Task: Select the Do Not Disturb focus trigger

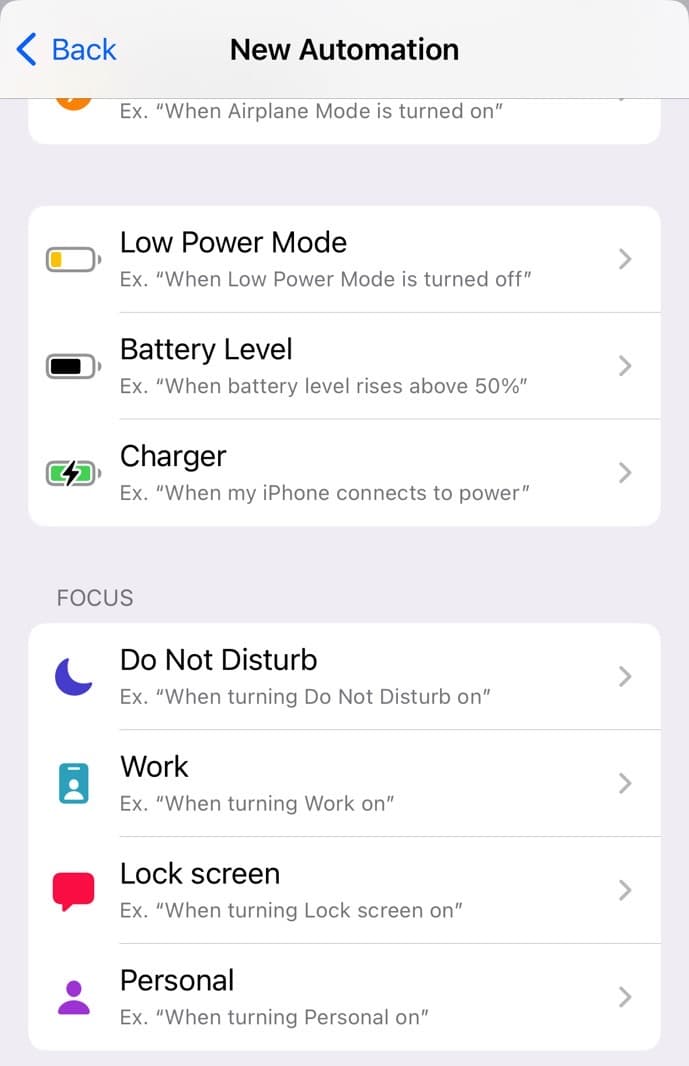Action: click(x=344, y=677)
